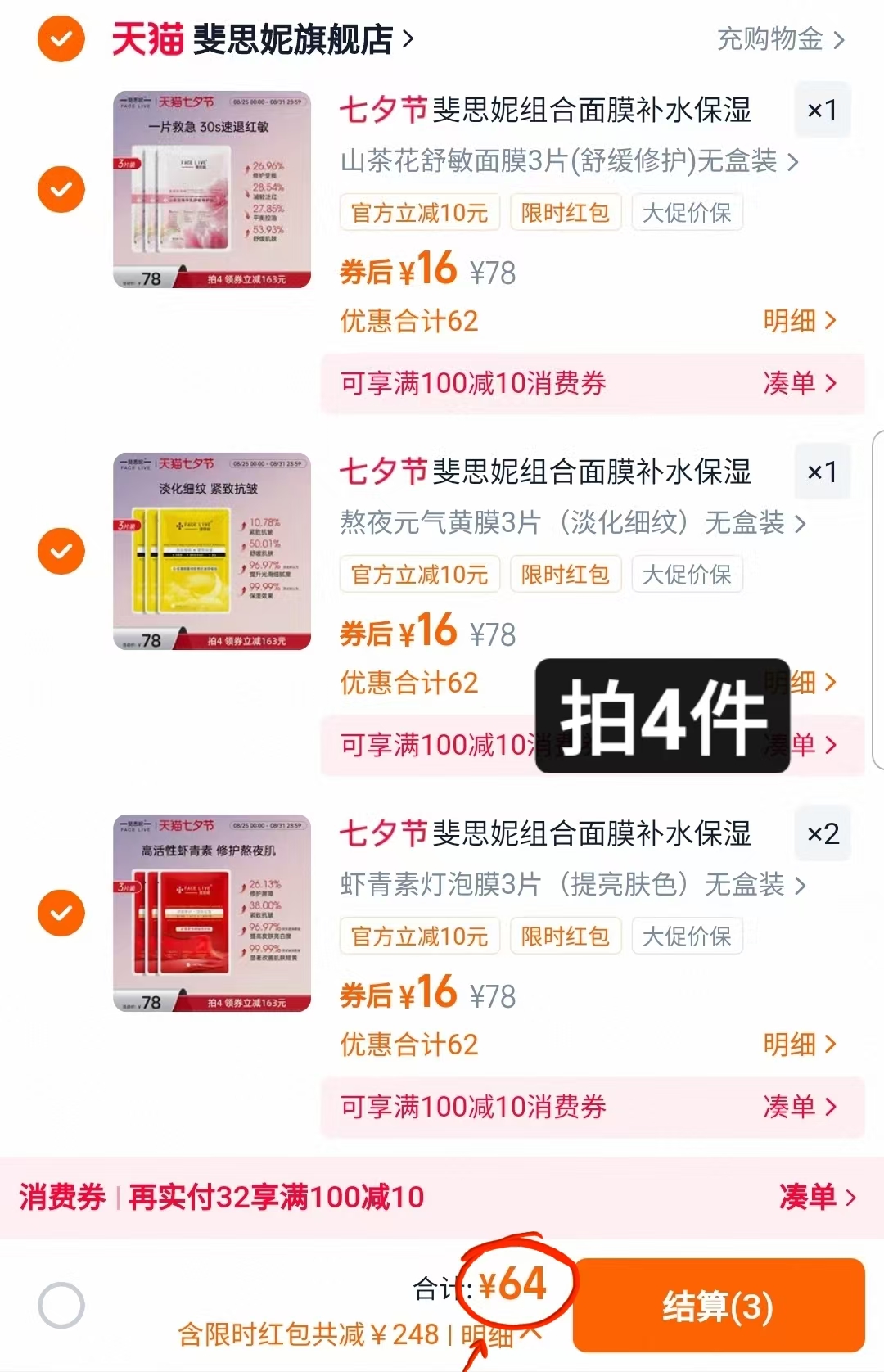Viewport: 884px width, 1372px height.
Task: Tap the ×2 quantity of 虾青素 item
Action: (x=823, y=833)
